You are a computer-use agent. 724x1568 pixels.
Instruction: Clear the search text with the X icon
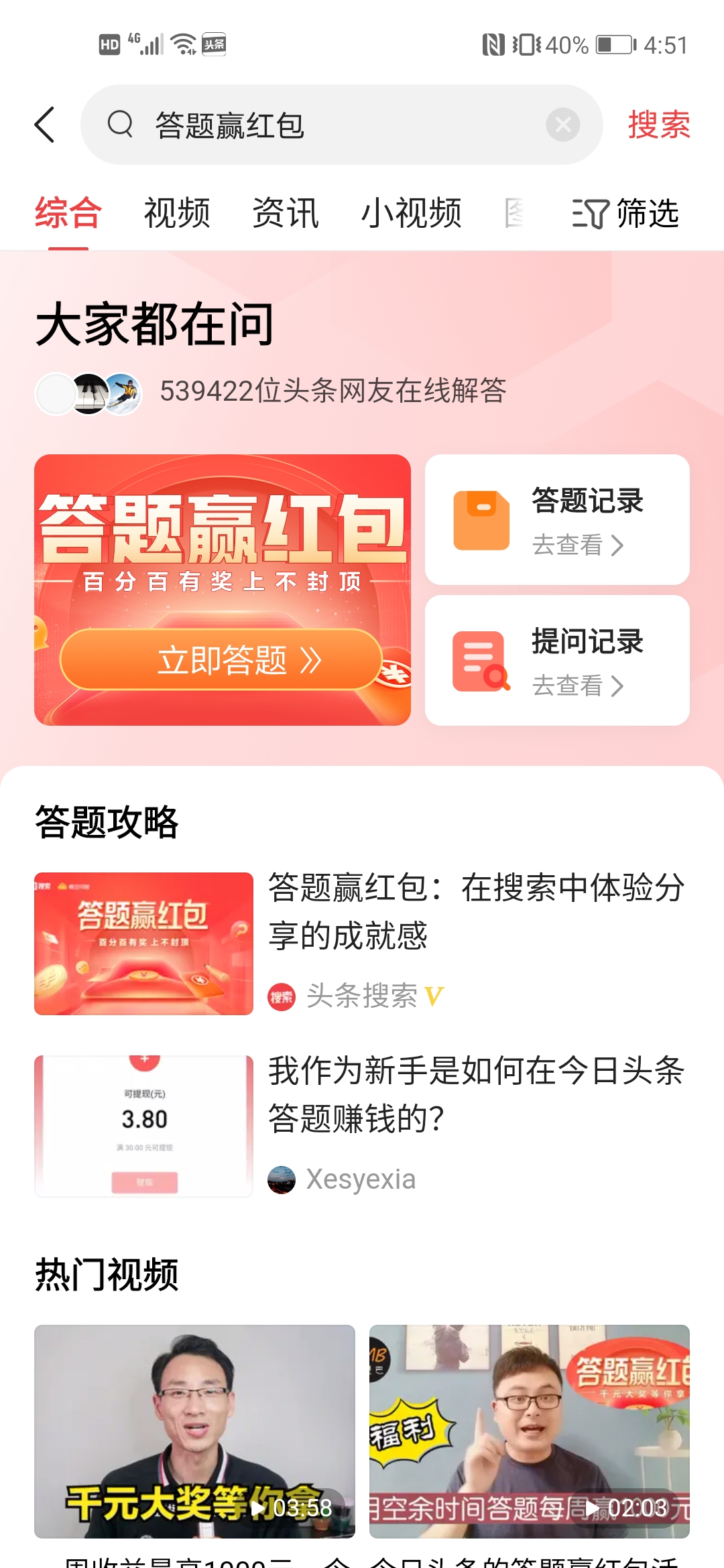pyautogui.click(x=562, y=123)
